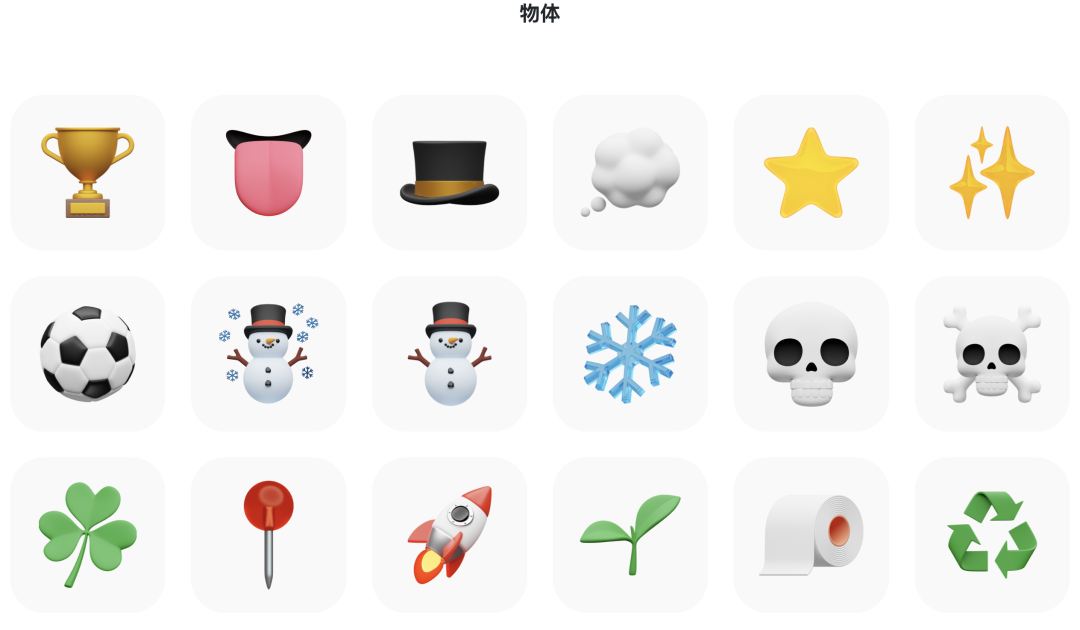
Task: Choose the soccer ball emoji
Action: tap(88, 353)
